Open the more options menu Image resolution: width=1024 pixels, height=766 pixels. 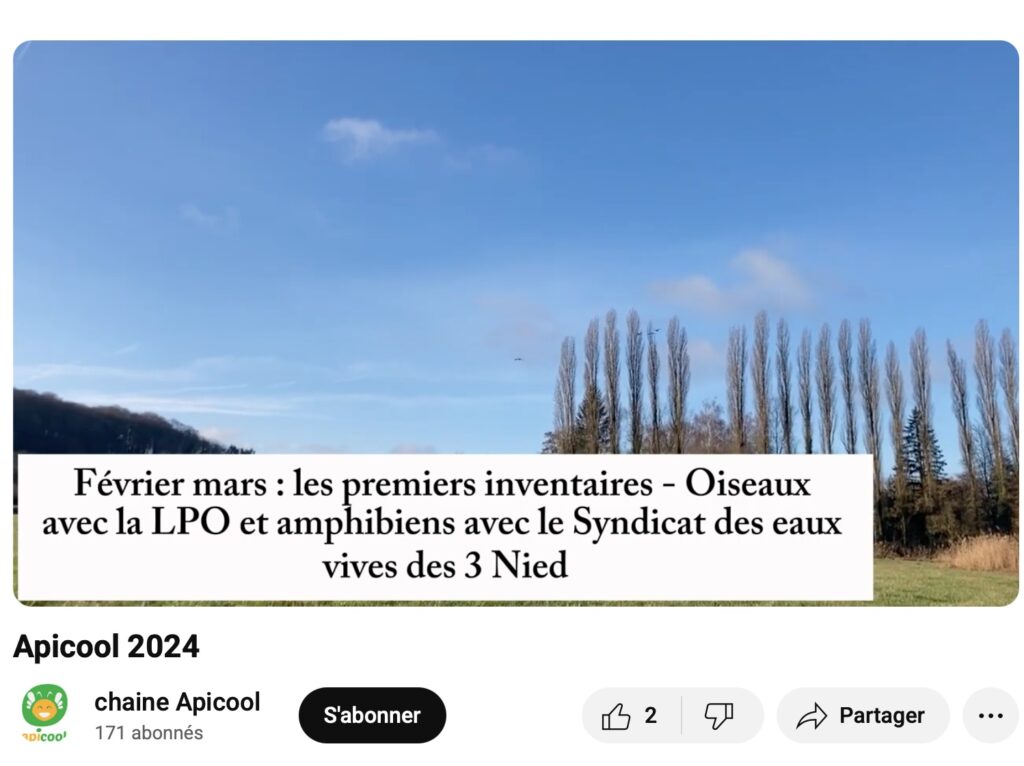coord(990,716)
